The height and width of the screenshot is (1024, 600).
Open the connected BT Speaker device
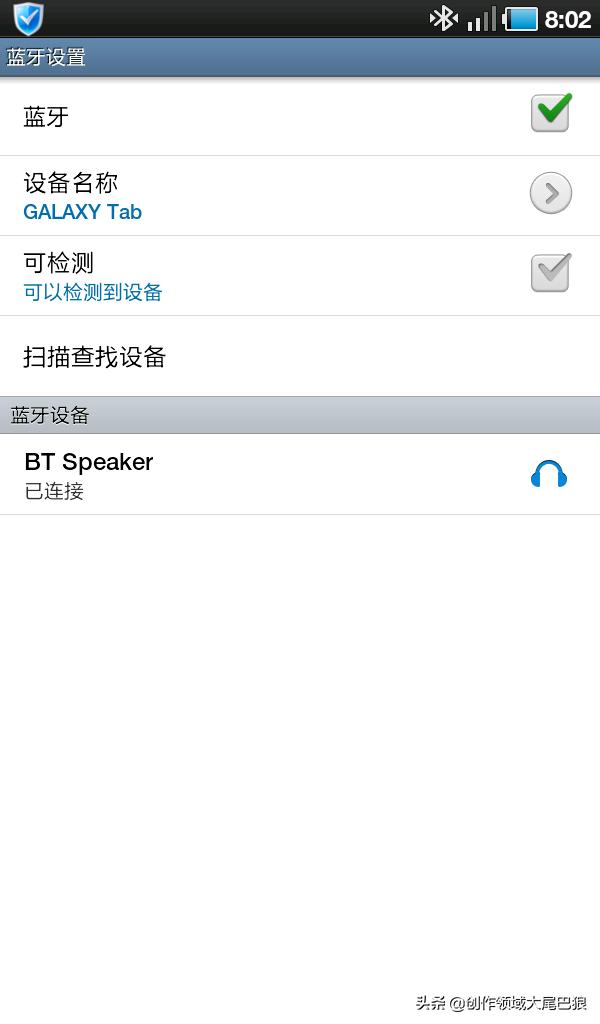[300, 475]
